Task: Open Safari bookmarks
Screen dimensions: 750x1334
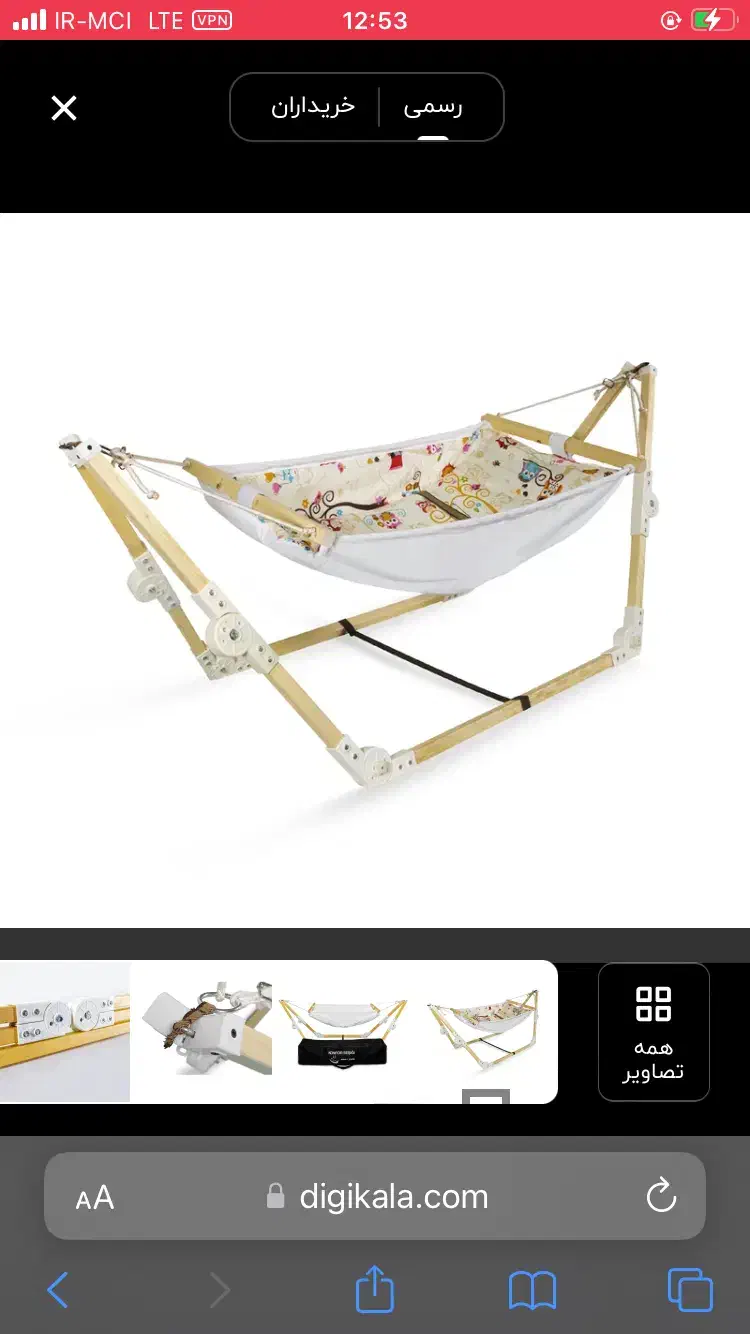Action: click(532, 1290)
